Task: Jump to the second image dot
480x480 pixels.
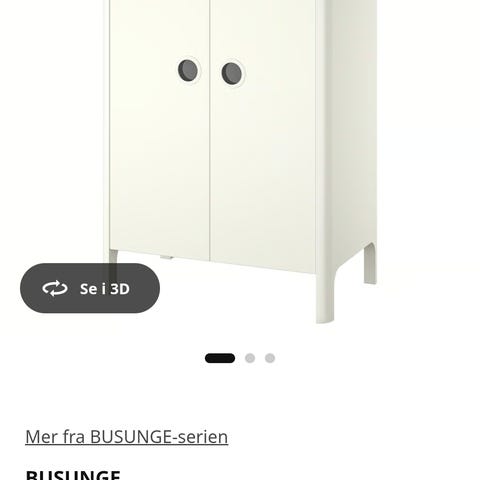Action: point(250,358)
